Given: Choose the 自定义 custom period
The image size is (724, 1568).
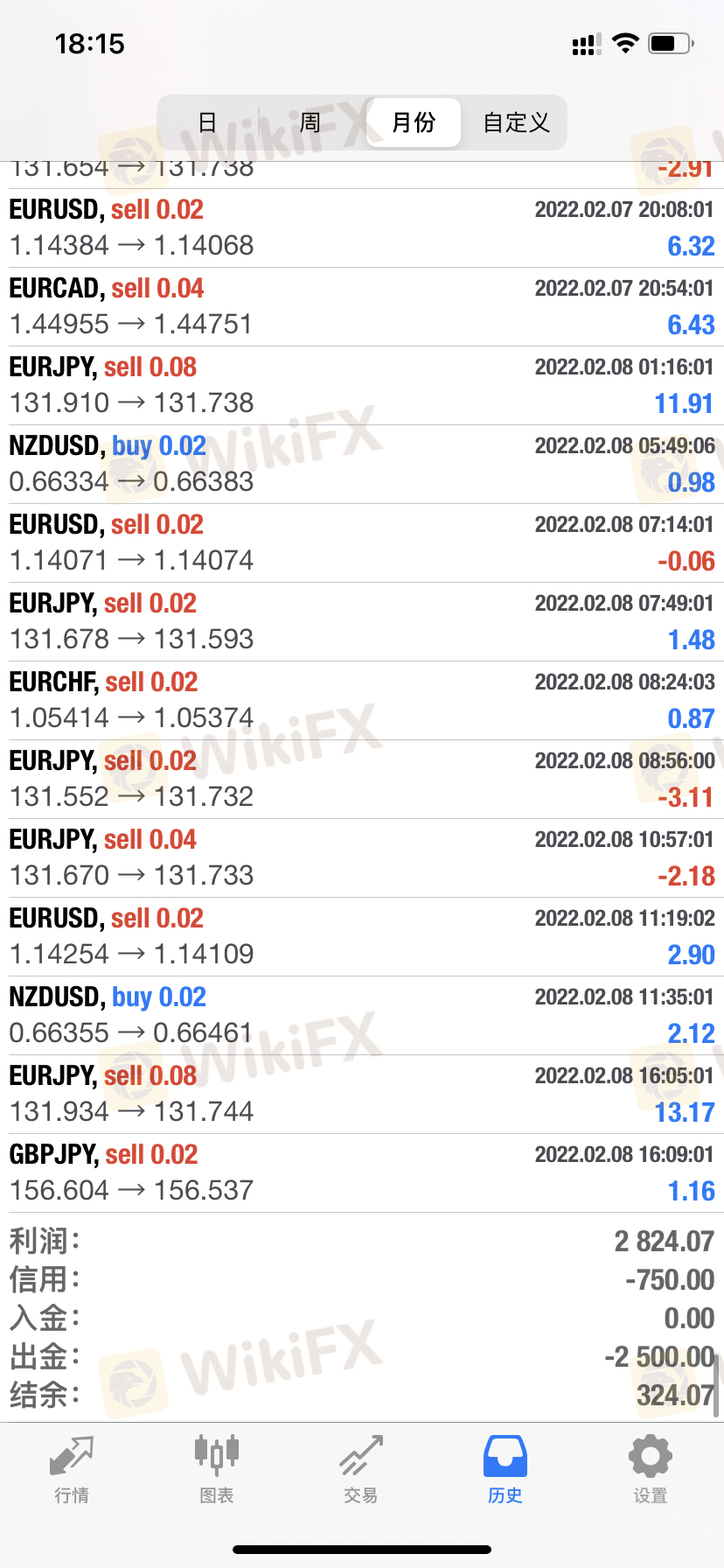Looking at the screenshot, I should point(516,122).
